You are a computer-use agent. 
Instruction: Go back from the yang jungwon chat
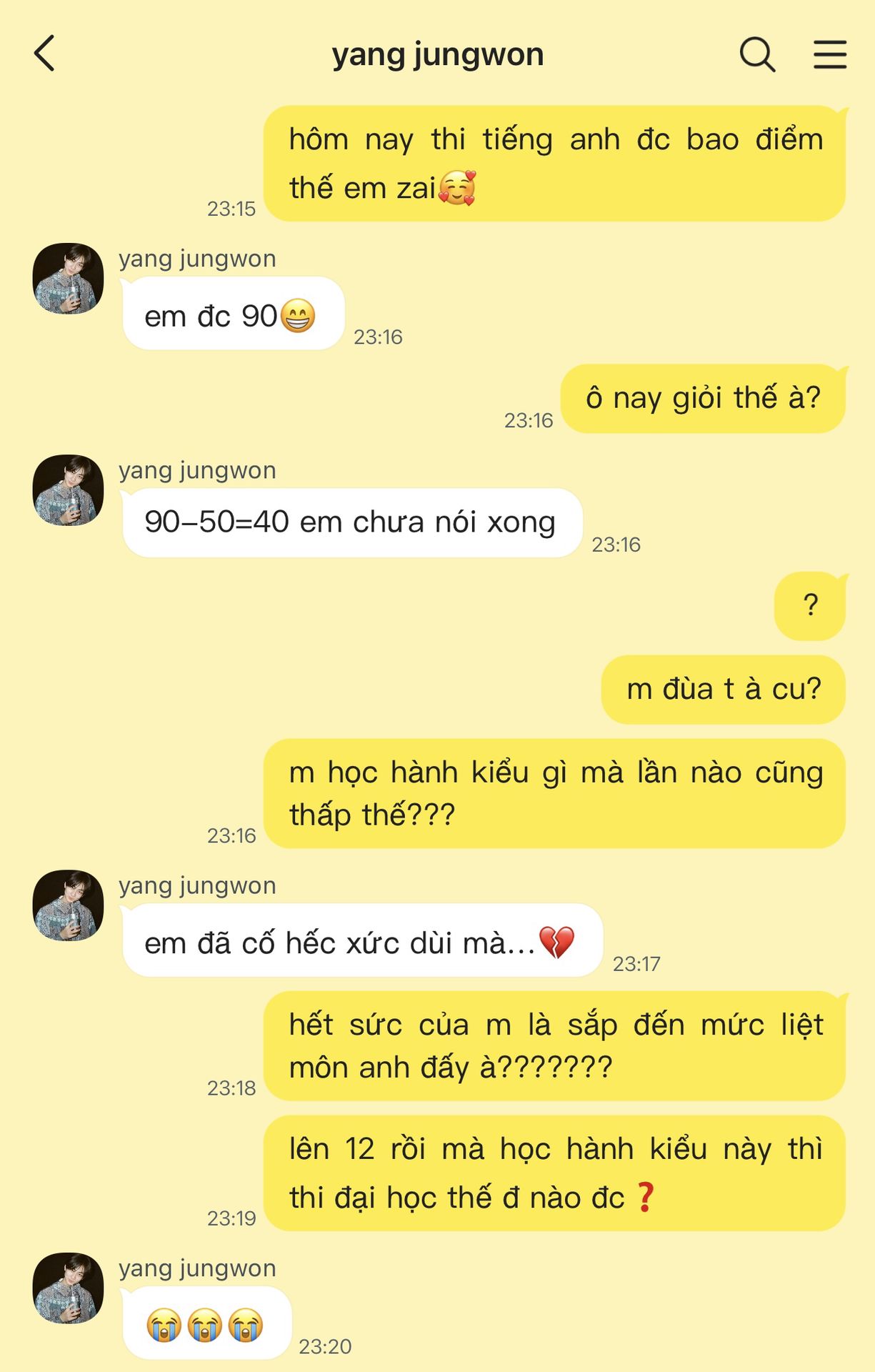[44, 54]
